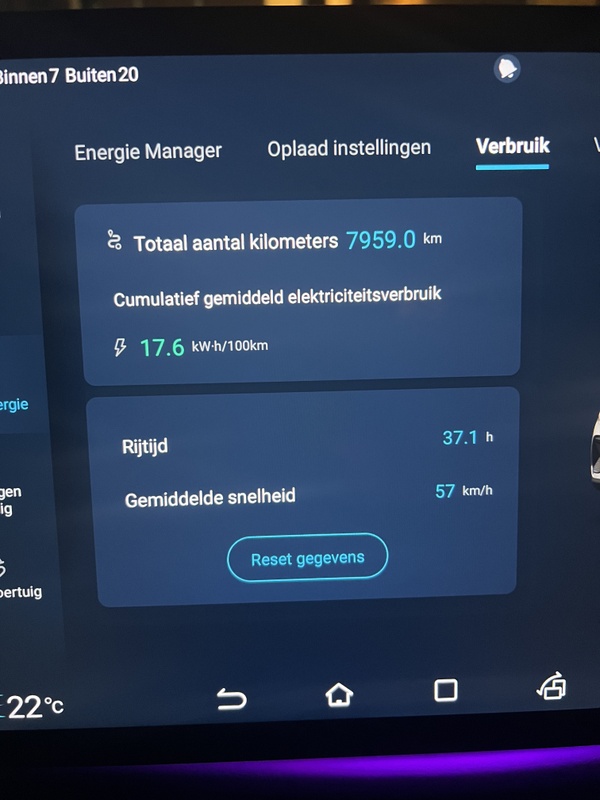Switch to the Energie Manager tab
Image resolution: width=600 pixels, height=800 pixels.
pyautogui.click(x=148, y=152)
